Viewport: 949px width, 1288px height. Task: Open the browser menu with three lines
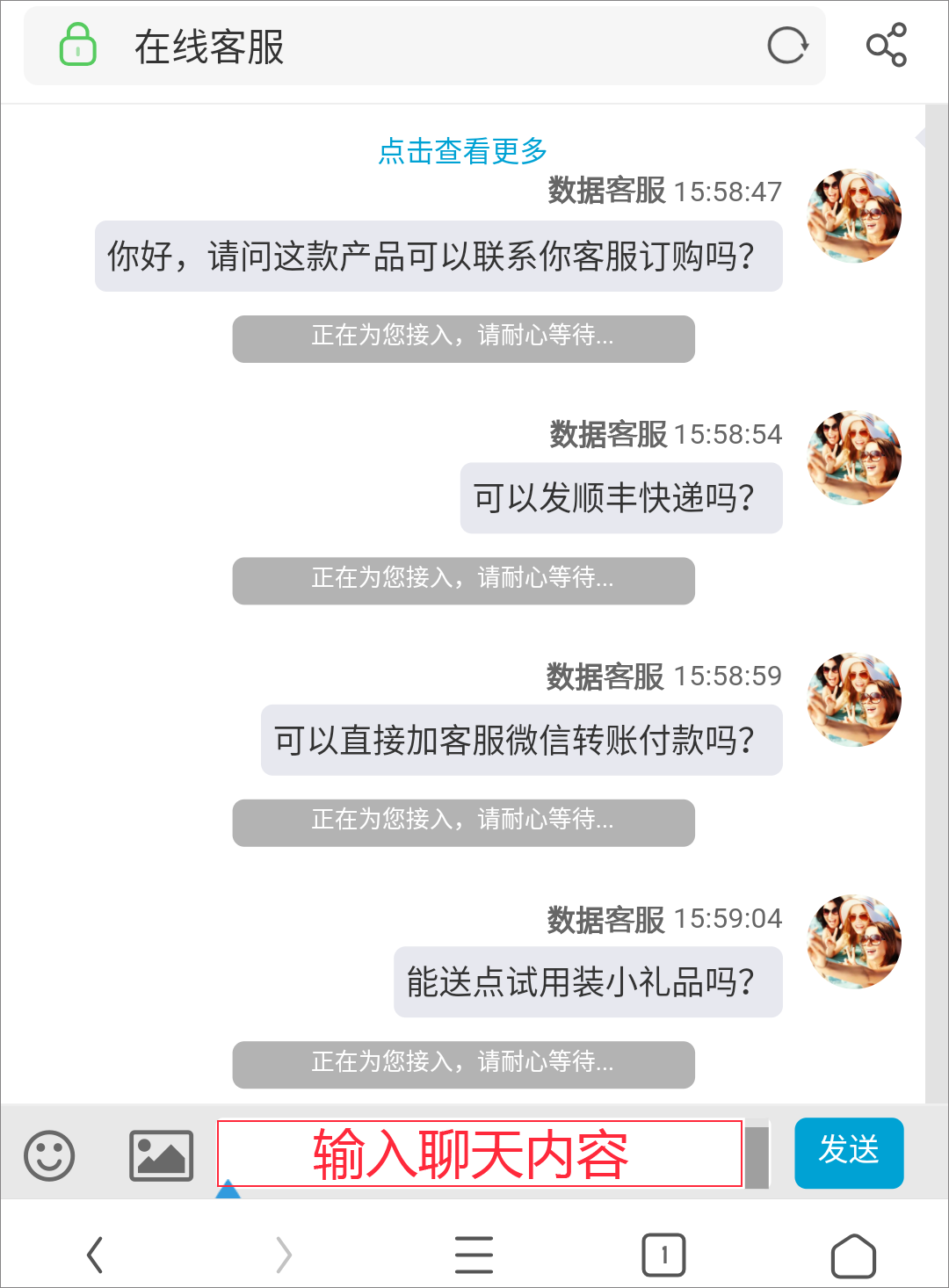tap(474, 1254)
